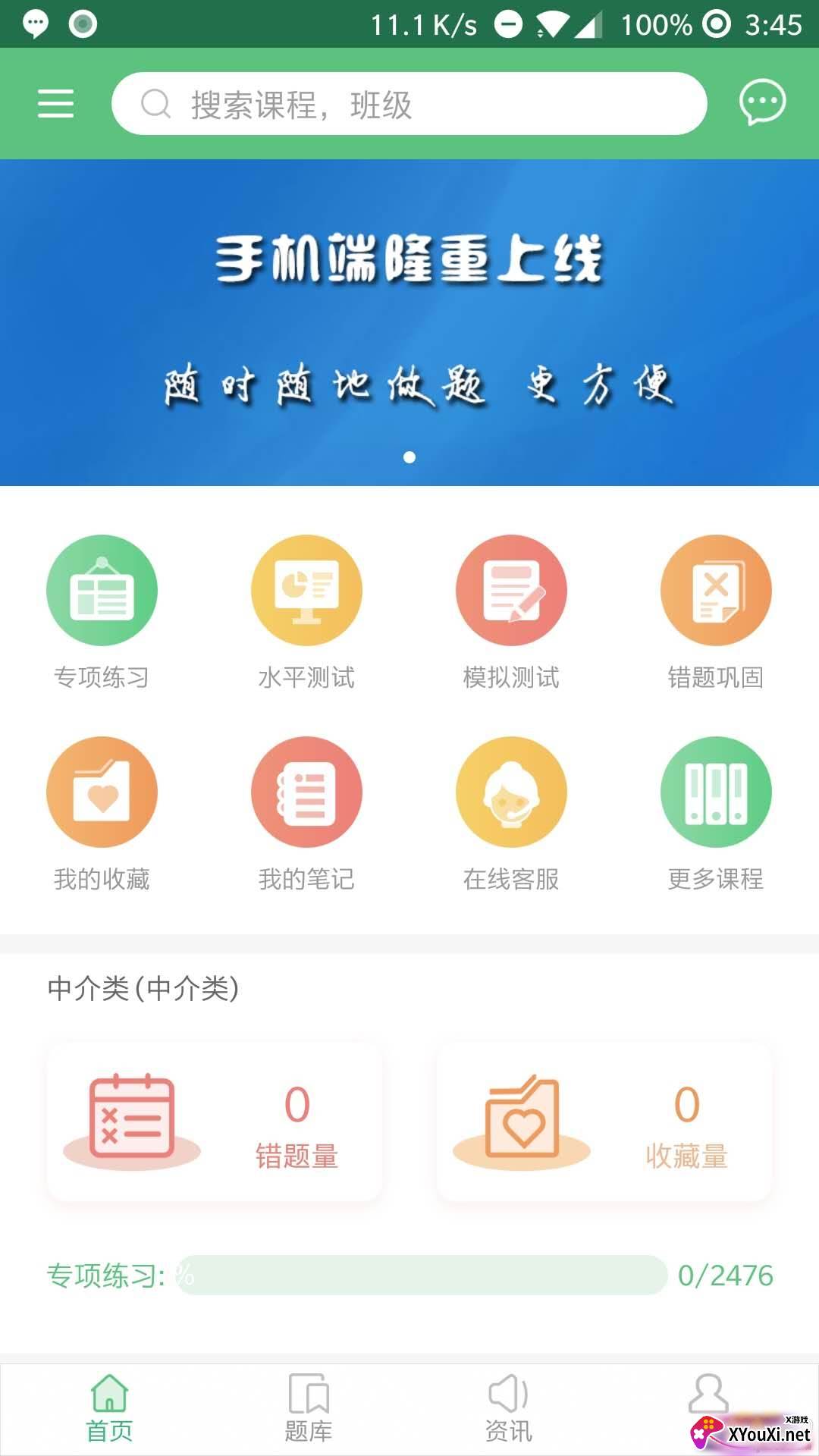
Task: Open the 错题量 wrong questions card
Action: pos(214,1122)
